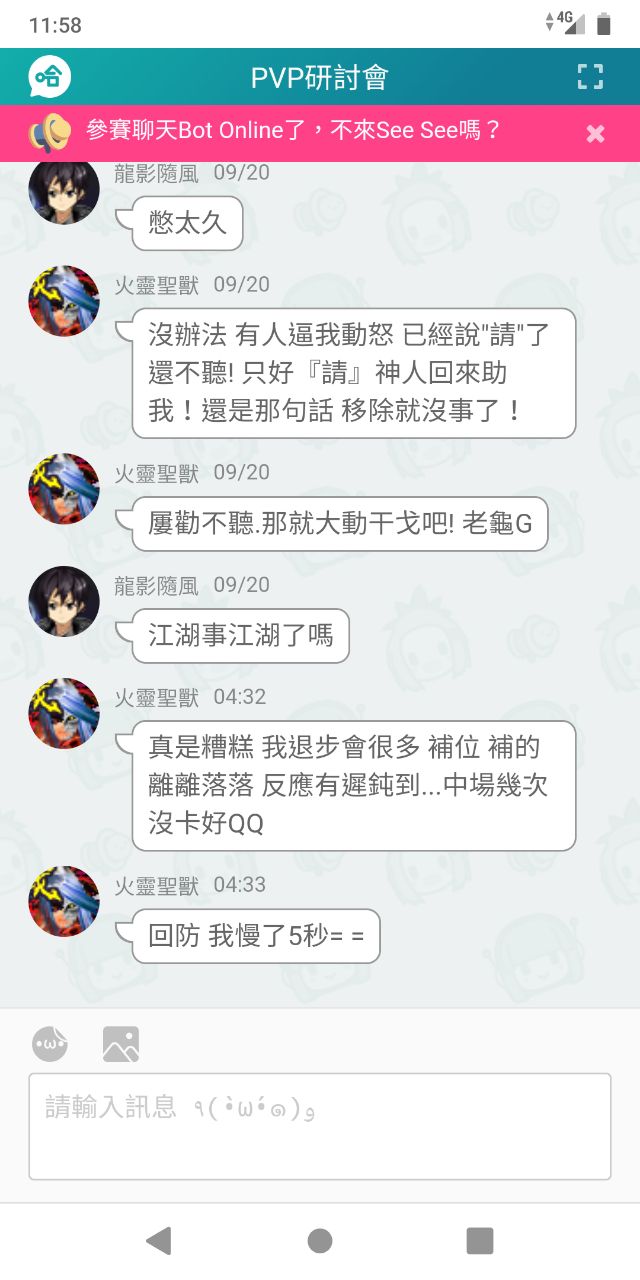Go back using the system back button
The width and height of the screenshot is (640, 1280).
158,1241
